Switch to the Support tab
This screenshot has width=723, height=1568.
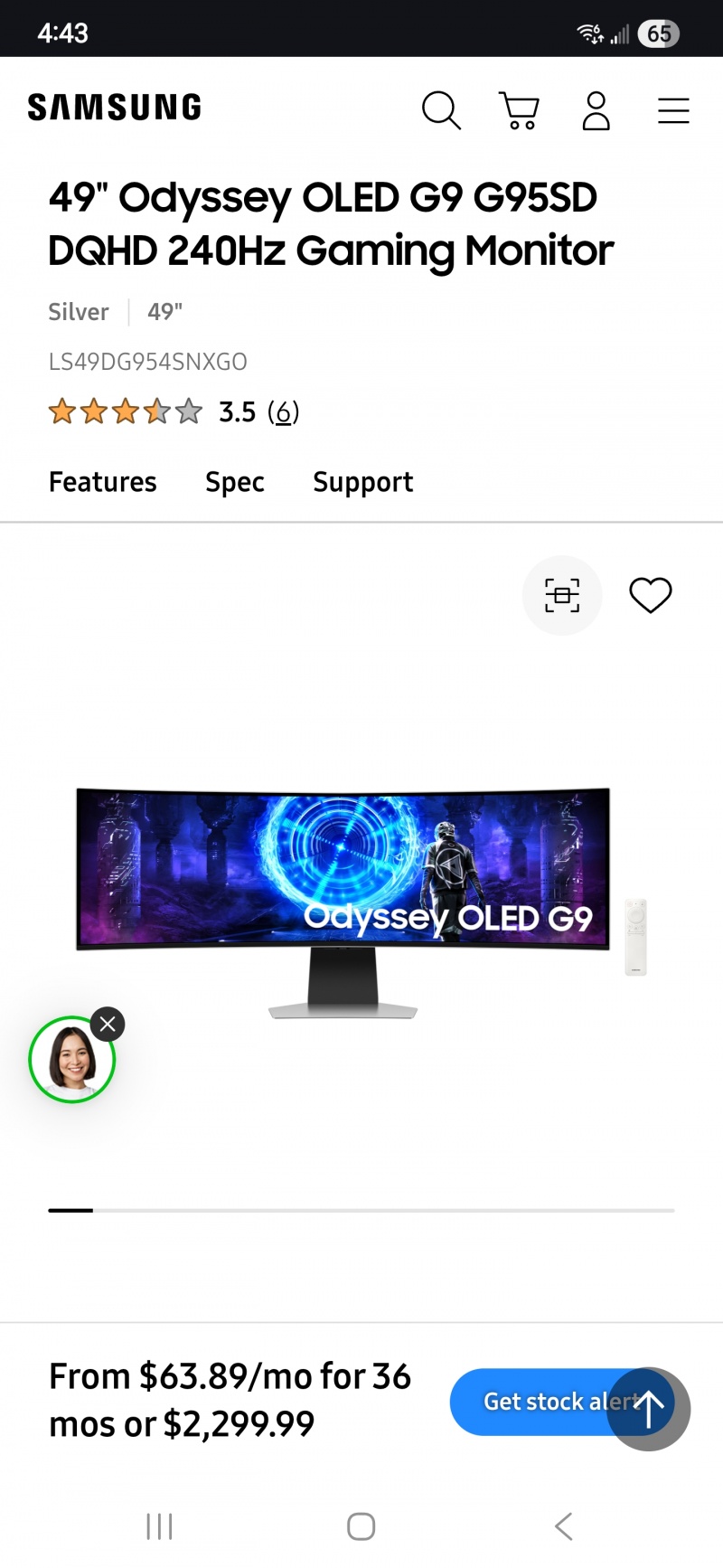362,482
